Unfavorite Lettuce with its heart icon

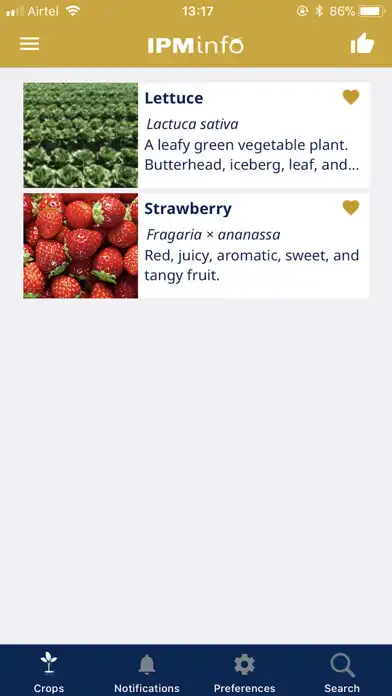point(351,97)
